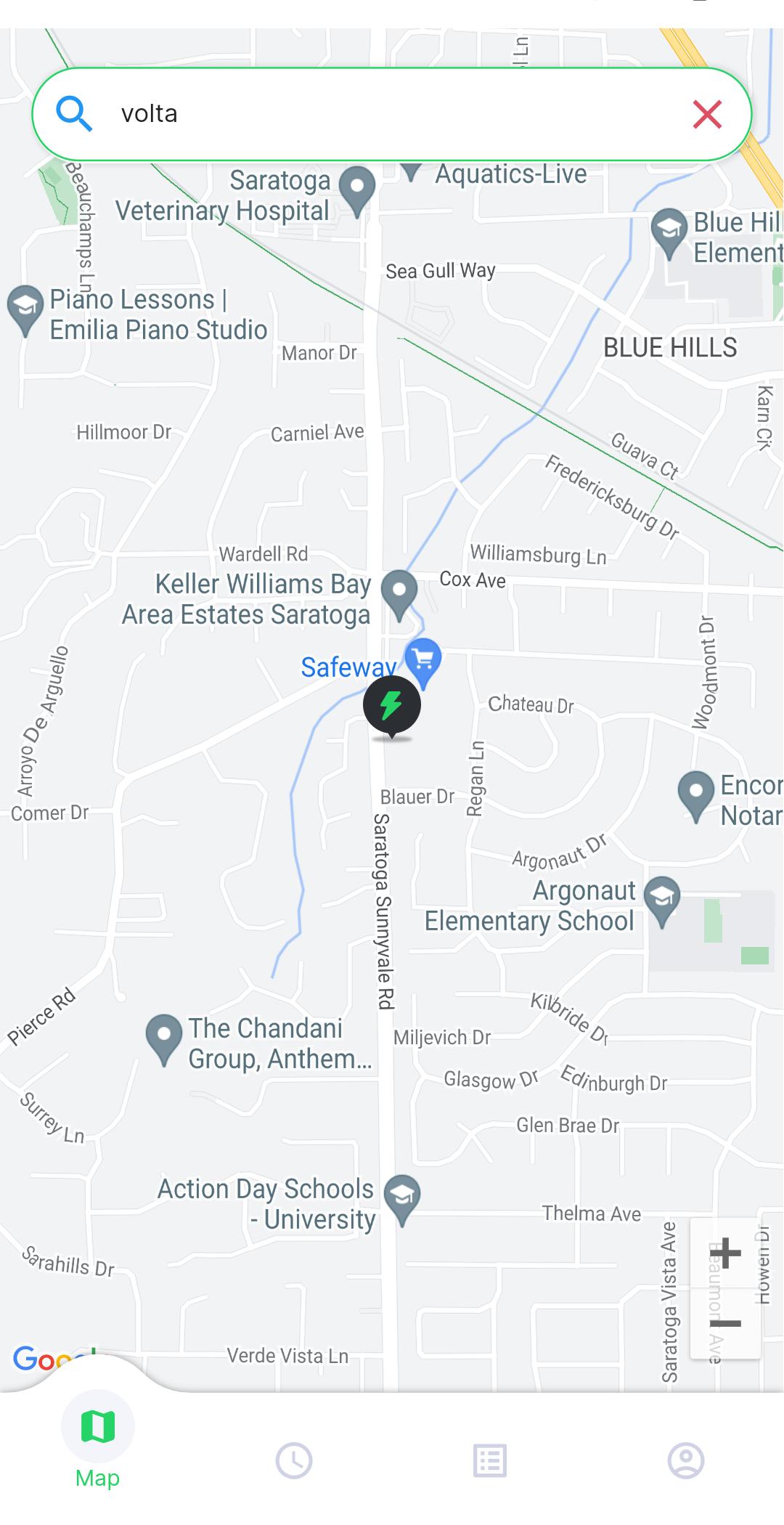Tap the magnifier search icon
Viewport: 784px width, 1525px height.
click(x=74, y=114)
